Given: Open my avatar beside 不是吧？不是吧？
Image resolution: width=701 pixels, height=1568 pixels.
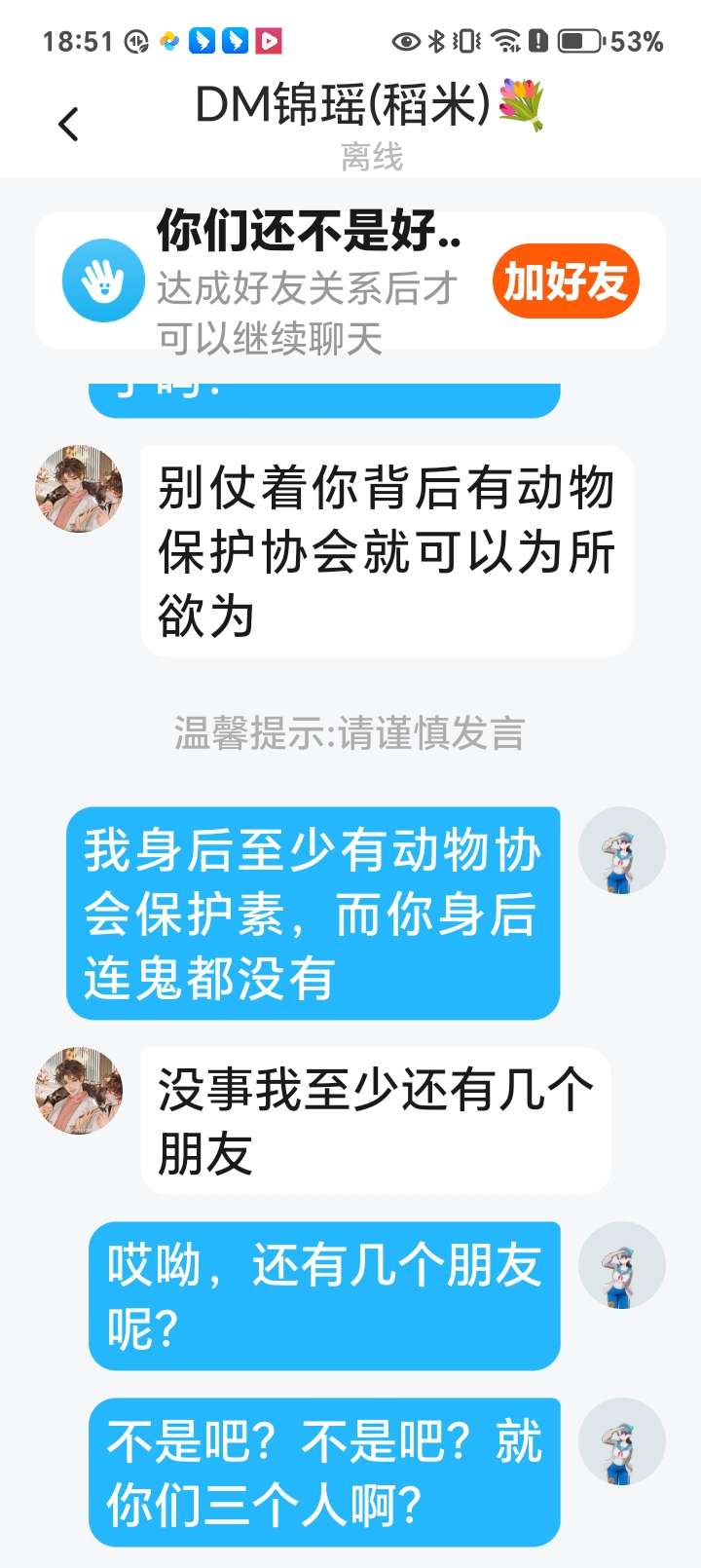Looking at the screenshot, I should (x=621, y=1441).
